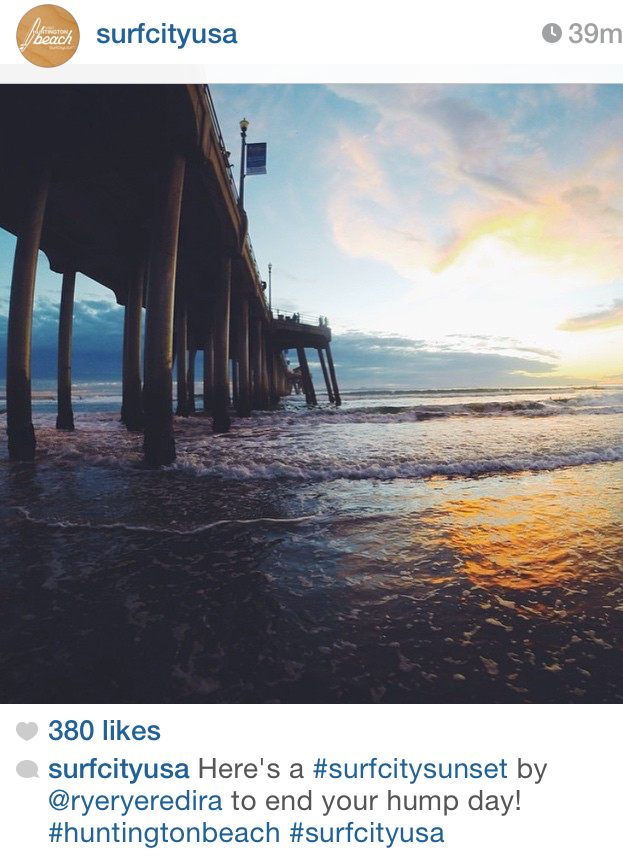Image resolution: width=623 pixels, height=856 pixels.
Task: Open the #surfcitysunset hashtag
Action: coord(410,769)
